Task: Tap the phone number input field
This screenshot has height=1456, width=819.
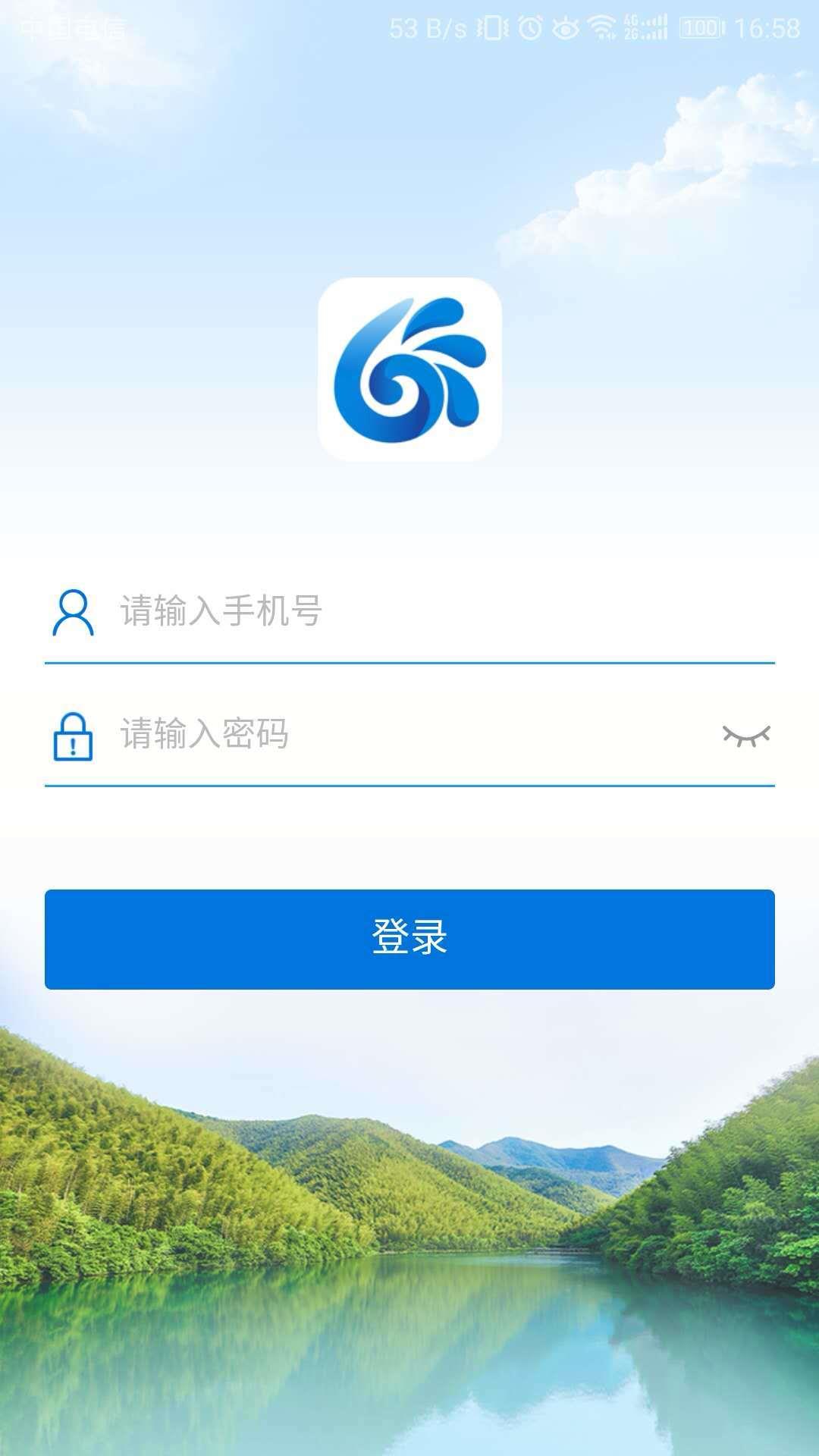Action: [x=440, y=611]
